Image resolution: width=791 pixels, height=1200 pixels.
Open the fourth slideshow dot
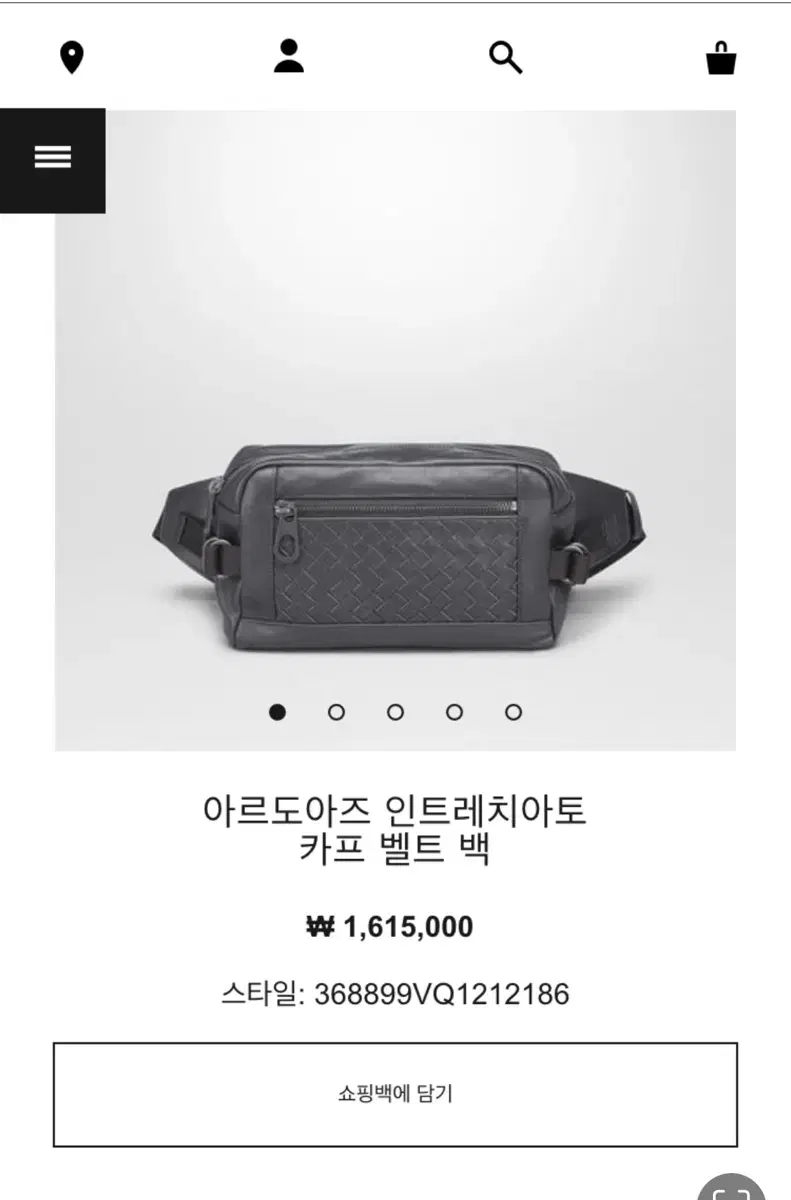coord(454,712)
